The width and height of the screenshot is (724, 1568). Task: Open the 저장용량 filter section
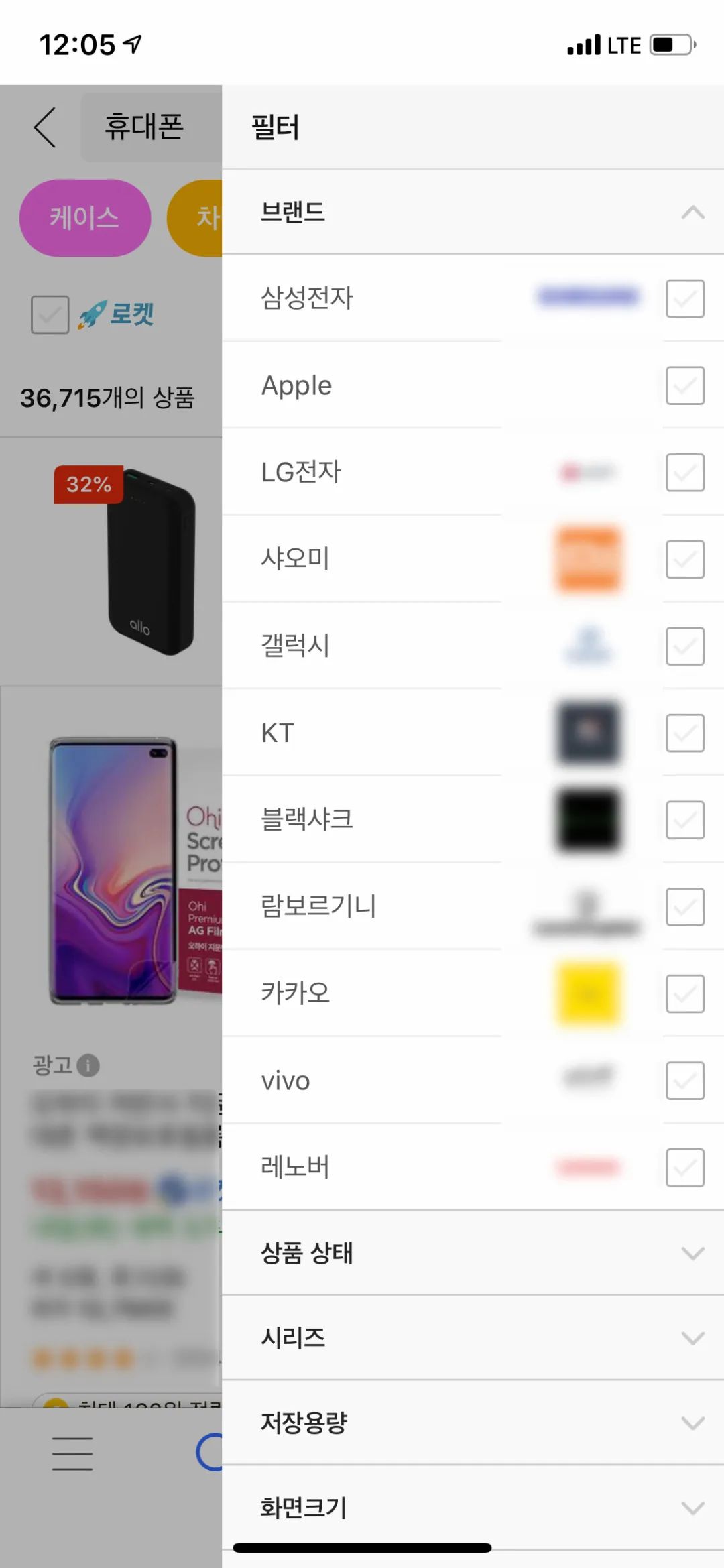coord(692,1423)
